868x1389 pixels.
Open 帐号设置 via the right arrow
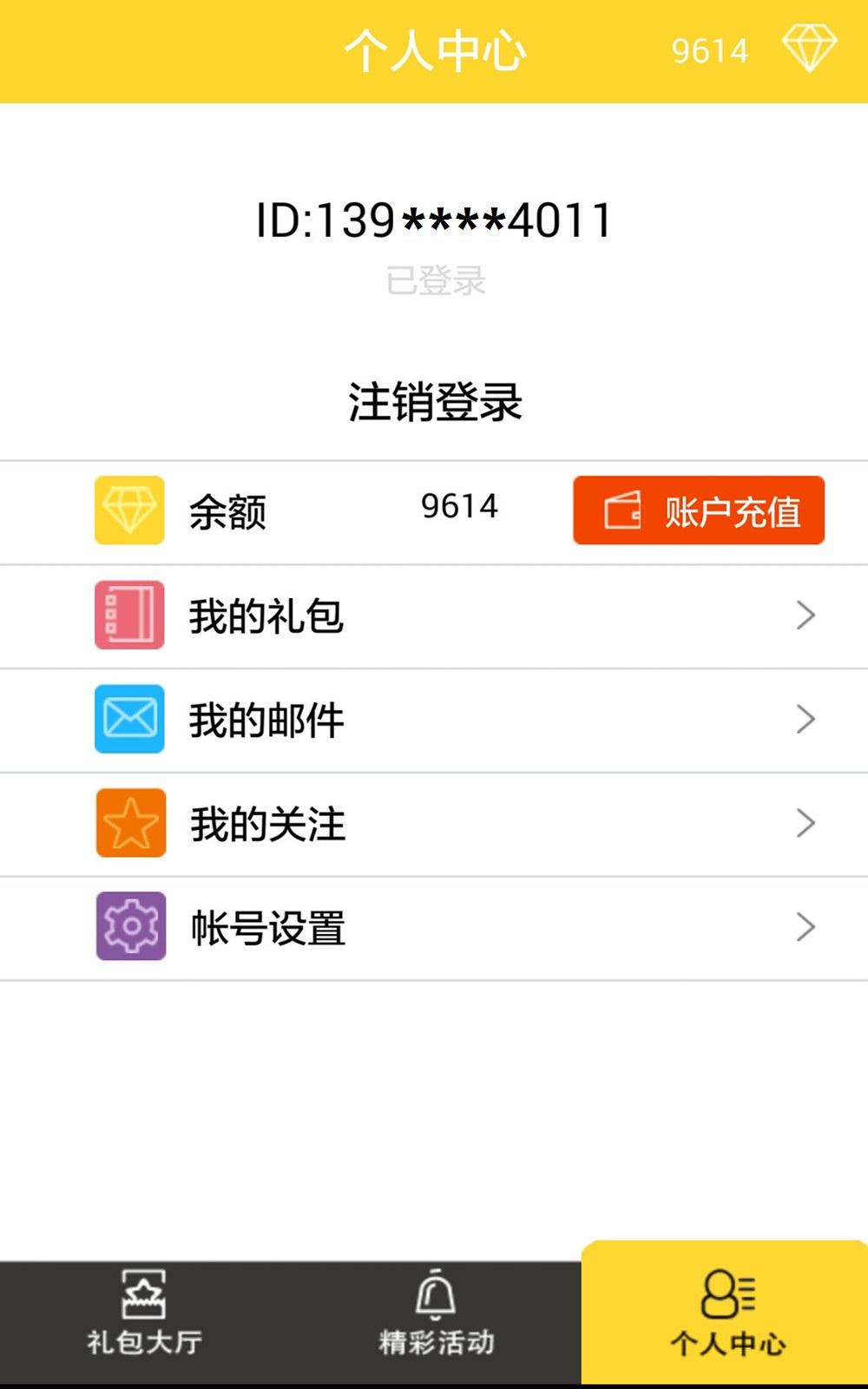coord(804,927)
